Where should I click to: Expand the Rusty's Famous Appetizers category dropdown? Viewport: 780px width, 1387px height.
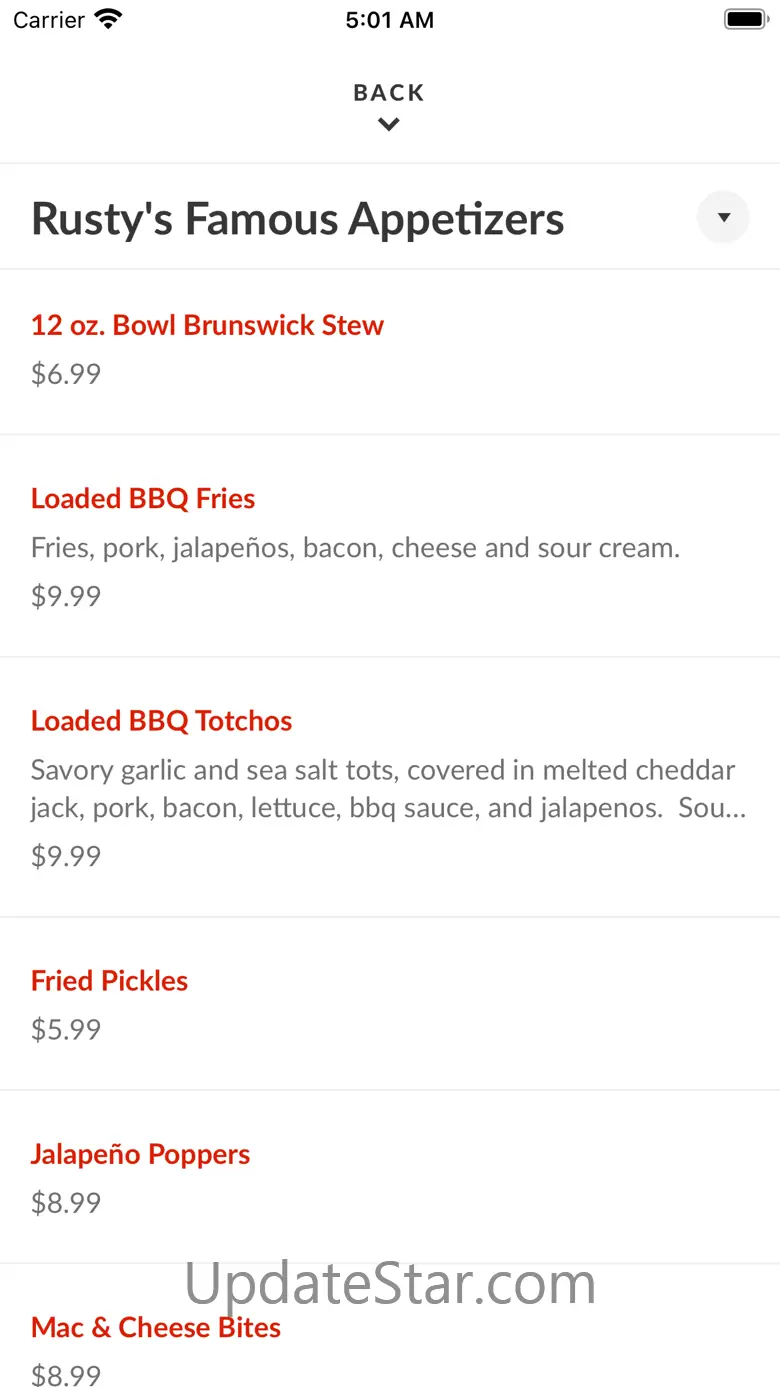(723, 217)
